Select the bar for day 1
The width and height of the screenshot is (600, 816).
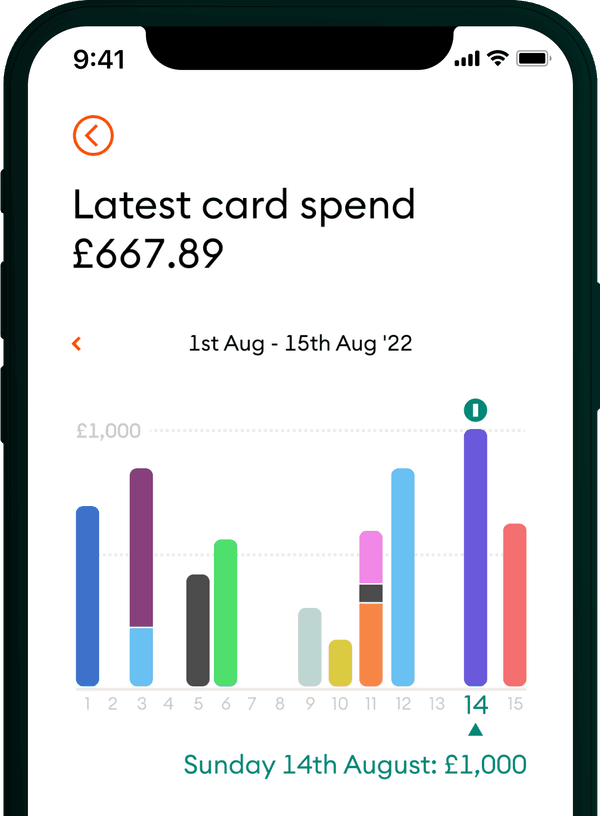[88, 596]
